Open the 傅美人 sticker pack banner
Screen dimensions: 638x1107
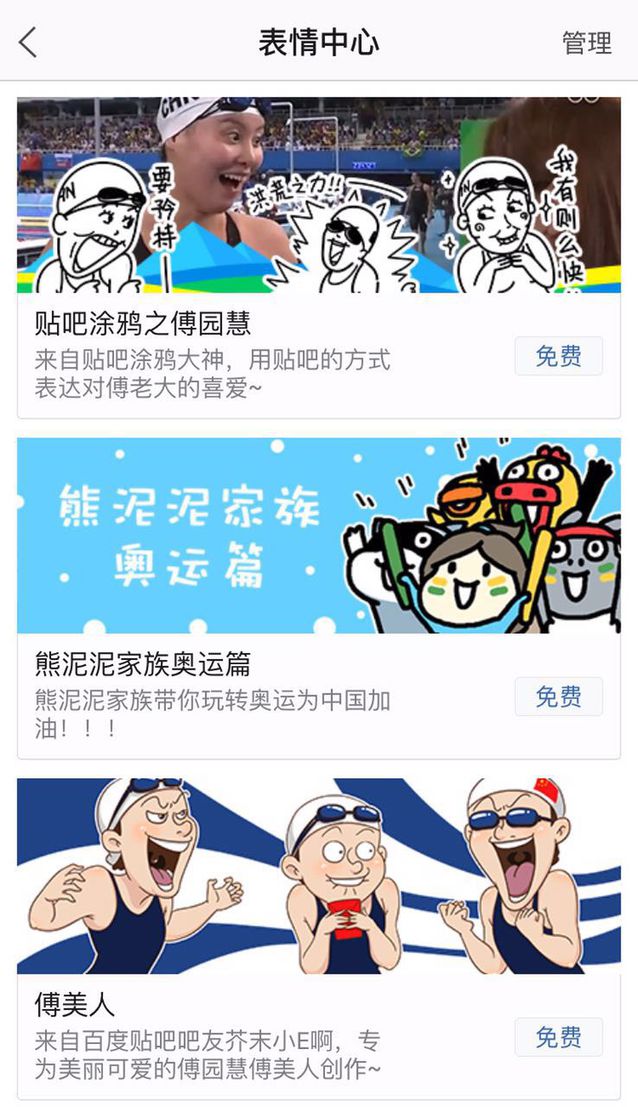(x=319, y=876)
